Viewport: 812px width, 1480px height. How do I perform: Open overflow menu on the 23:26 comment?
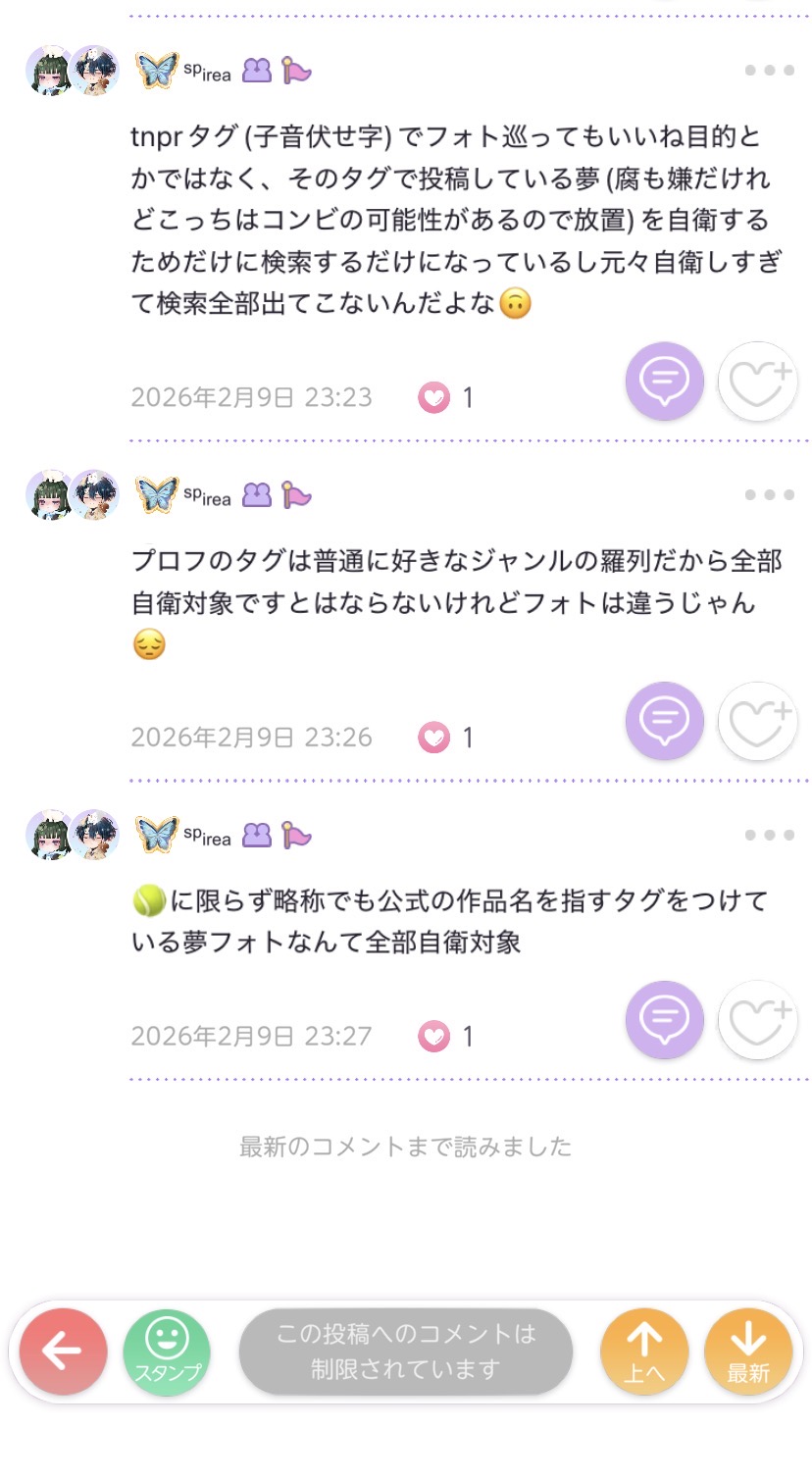click(769, 495)
